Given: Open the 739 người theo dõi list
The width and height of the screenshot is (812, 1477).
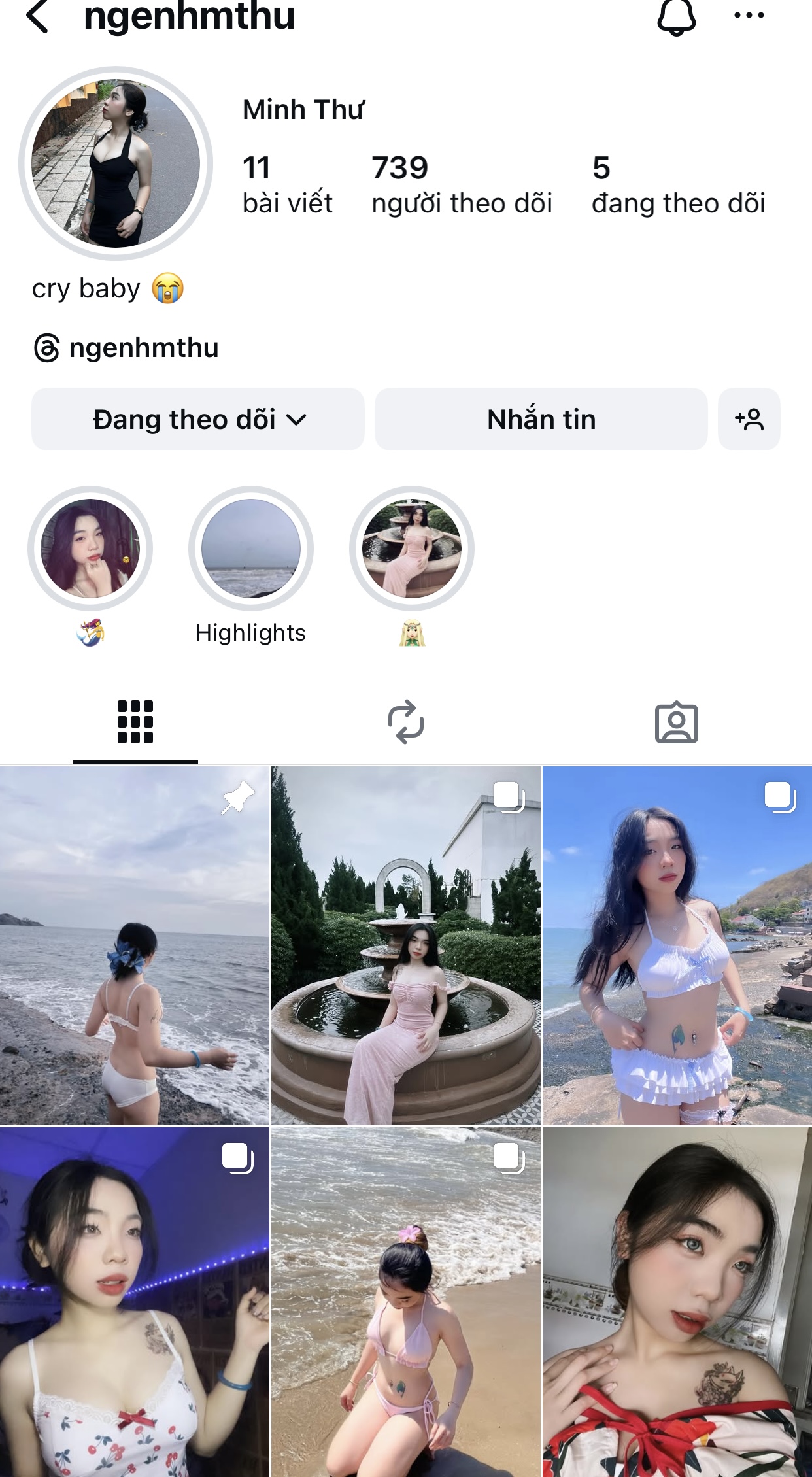Looking at the screenshot, I should [462, 185].
